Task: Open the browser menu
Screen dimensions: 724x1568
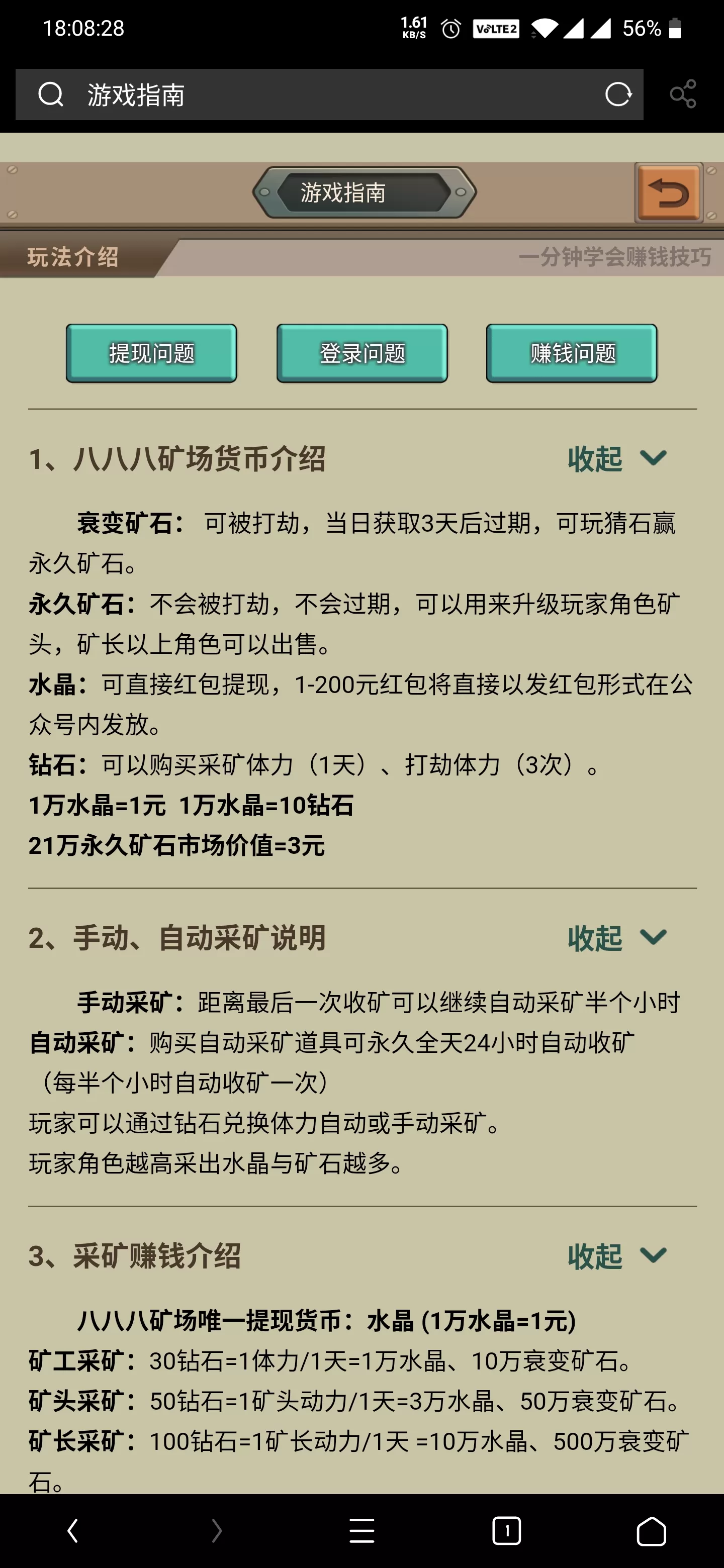Action: pos(361,1530)
